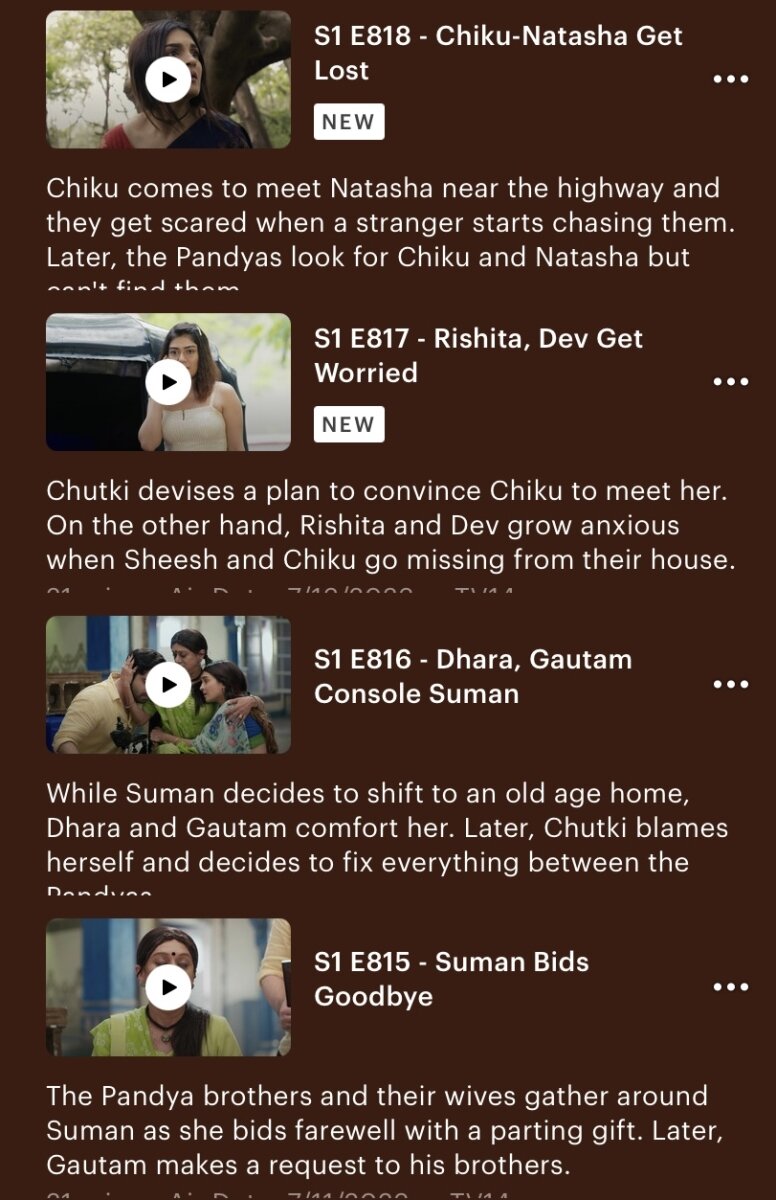Play episode E815 Suman Bids Goodbye
This screenshot has height=1200, width=776.
coord(168,987)
